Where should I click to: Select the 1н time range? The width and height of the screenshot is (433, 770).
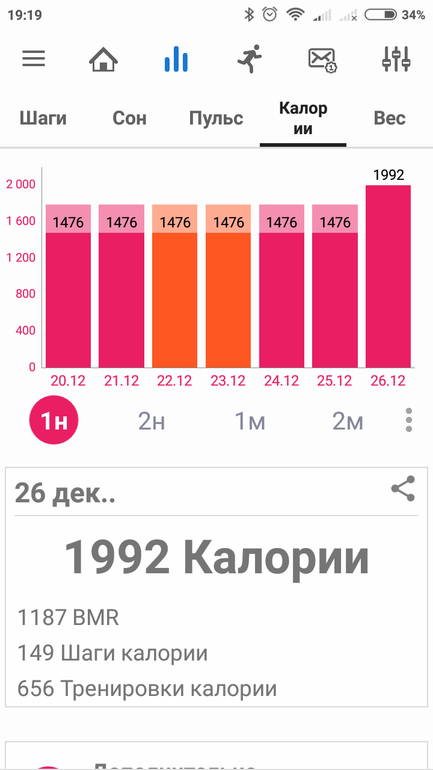54,421
